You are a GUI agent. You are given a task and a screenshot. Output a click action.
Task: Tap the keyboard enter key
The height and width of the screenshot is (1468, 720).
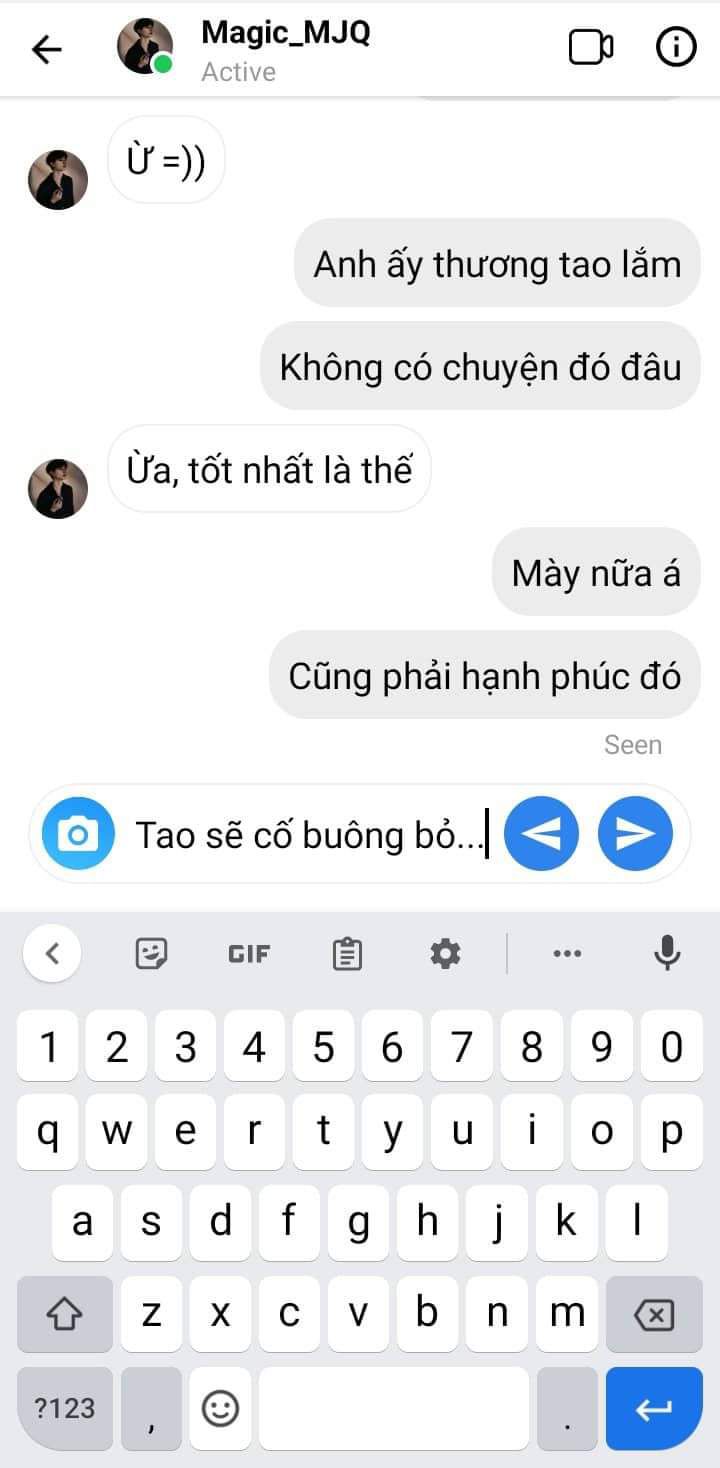(654, 1408)
